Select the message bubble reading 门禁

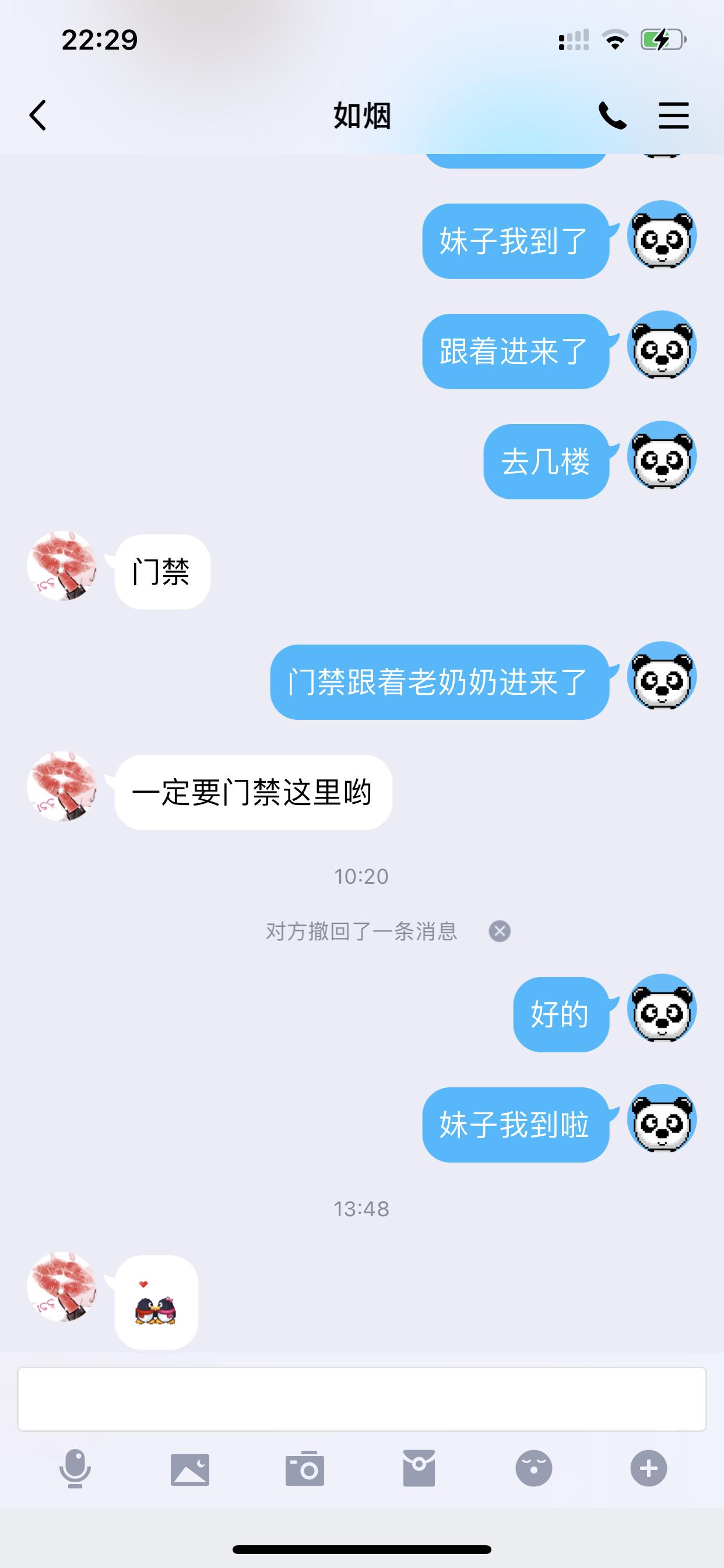click(x=163, y=569)
